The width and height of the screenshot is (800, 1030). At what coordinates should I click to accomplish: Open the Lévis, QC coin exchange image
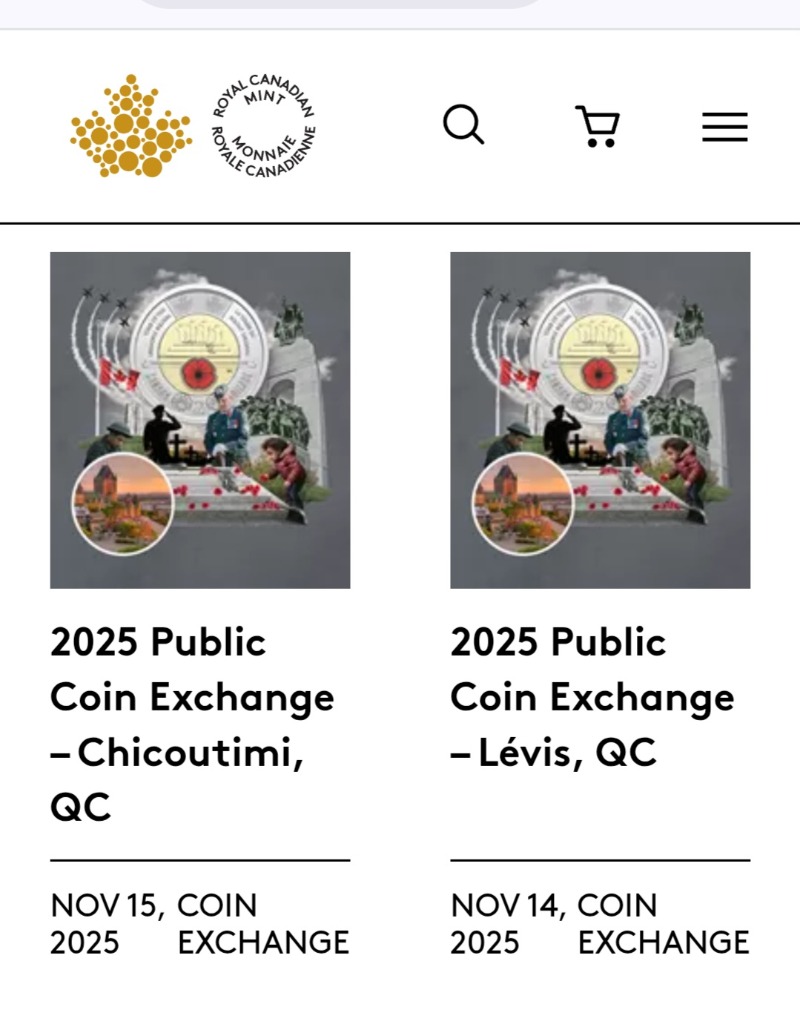pos(600,420)
